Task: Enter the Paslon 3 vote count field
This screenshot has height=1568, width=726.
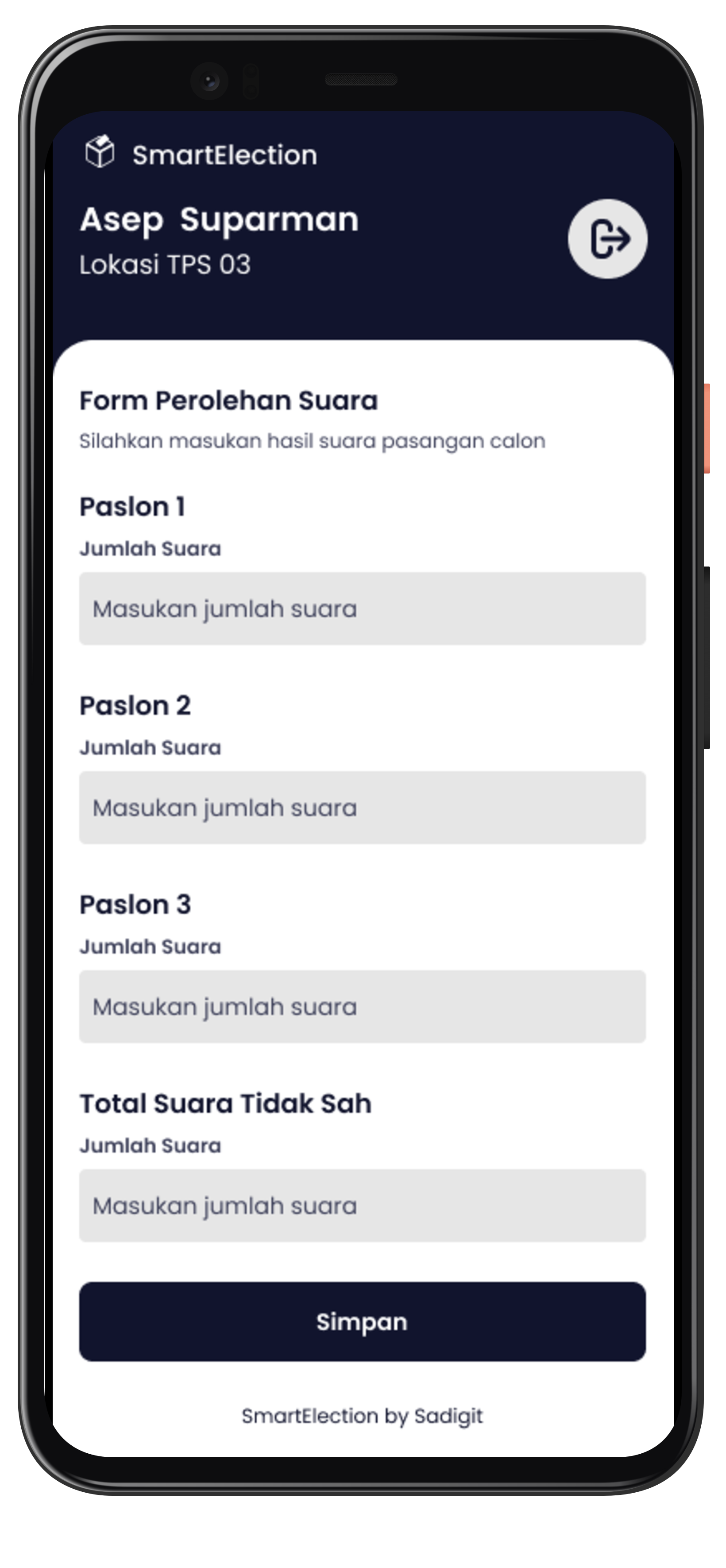Action: tap(362, 1007)
